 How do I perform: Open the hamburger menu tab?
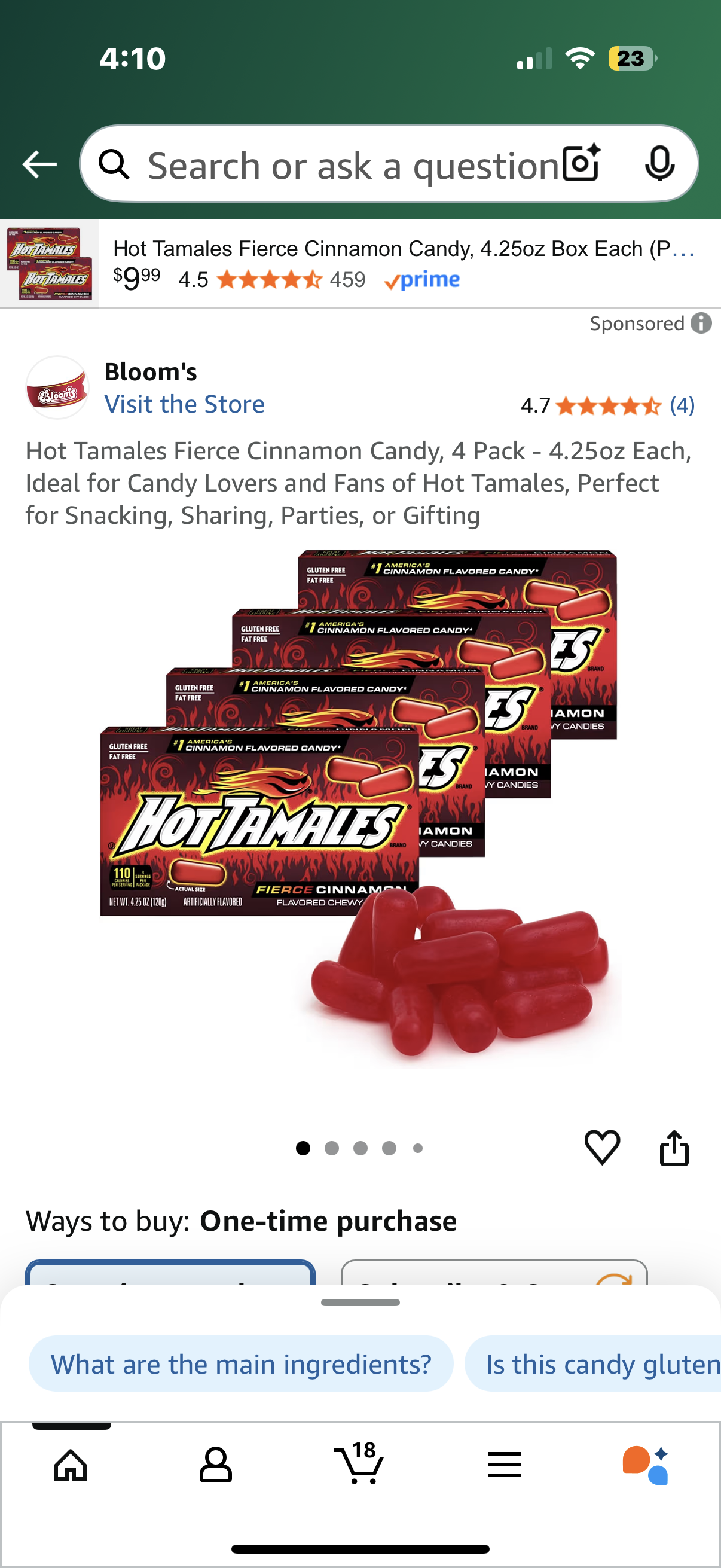505,1465
